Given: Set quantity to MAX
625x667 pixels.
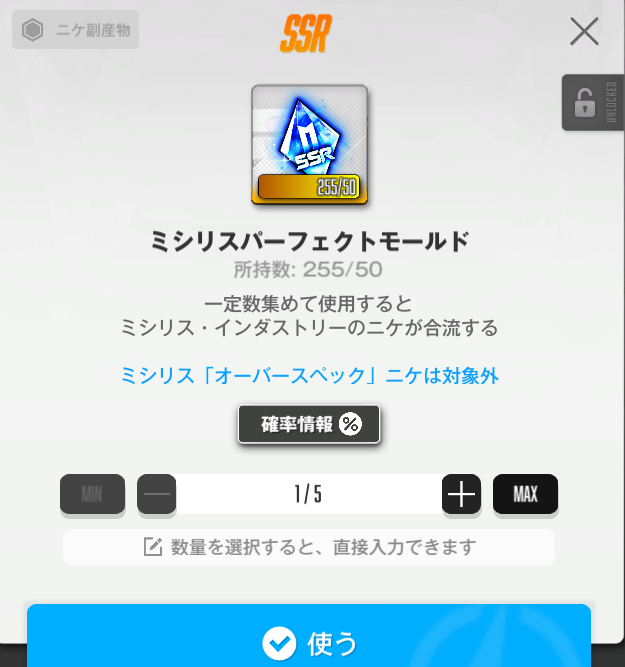Looking at the screenshot, I should (525, 494).
